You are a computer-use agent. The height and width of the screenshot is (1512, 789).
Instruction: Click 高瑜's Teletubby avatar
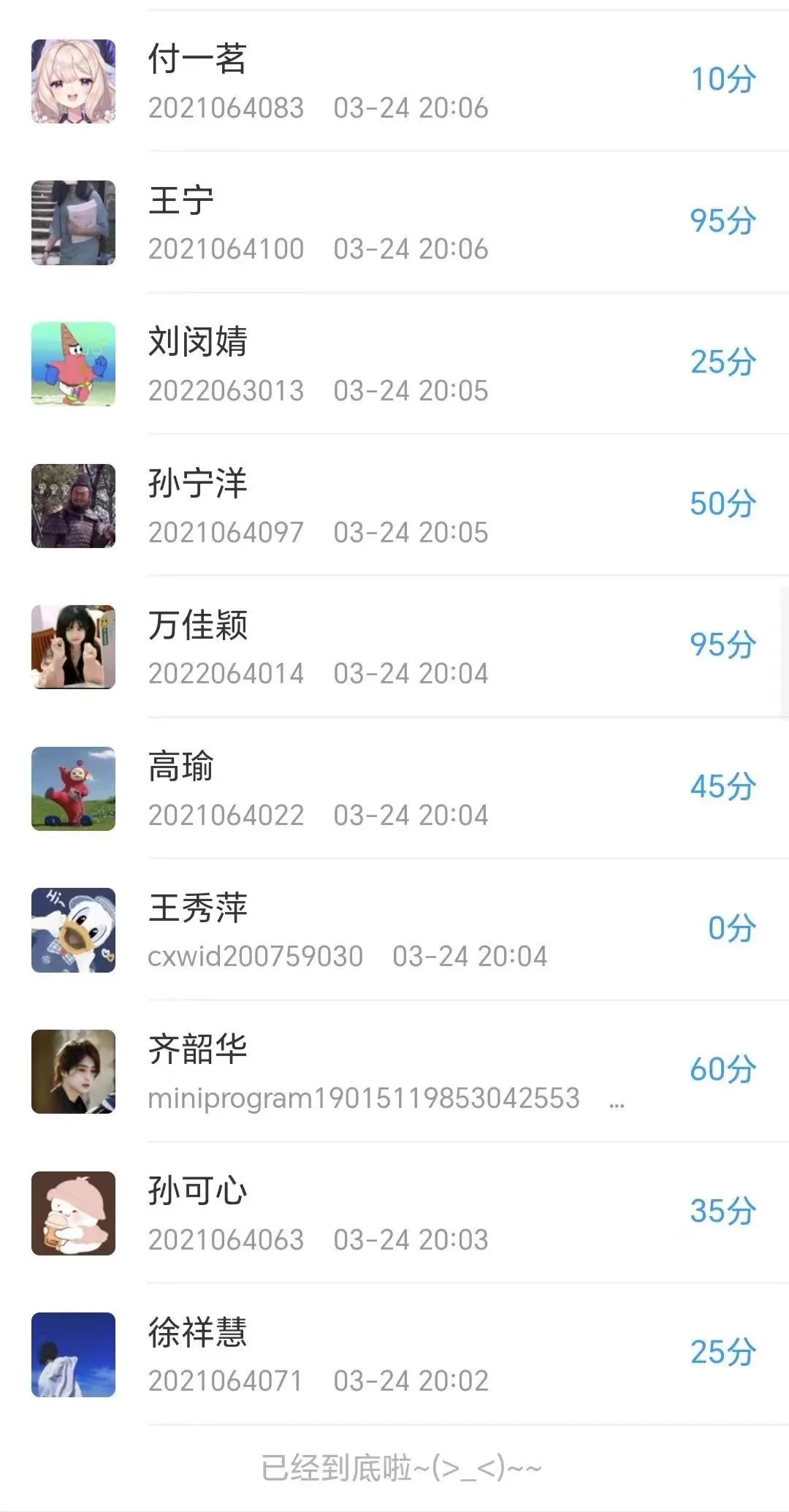pyautogui.click(x=73, y=789)
